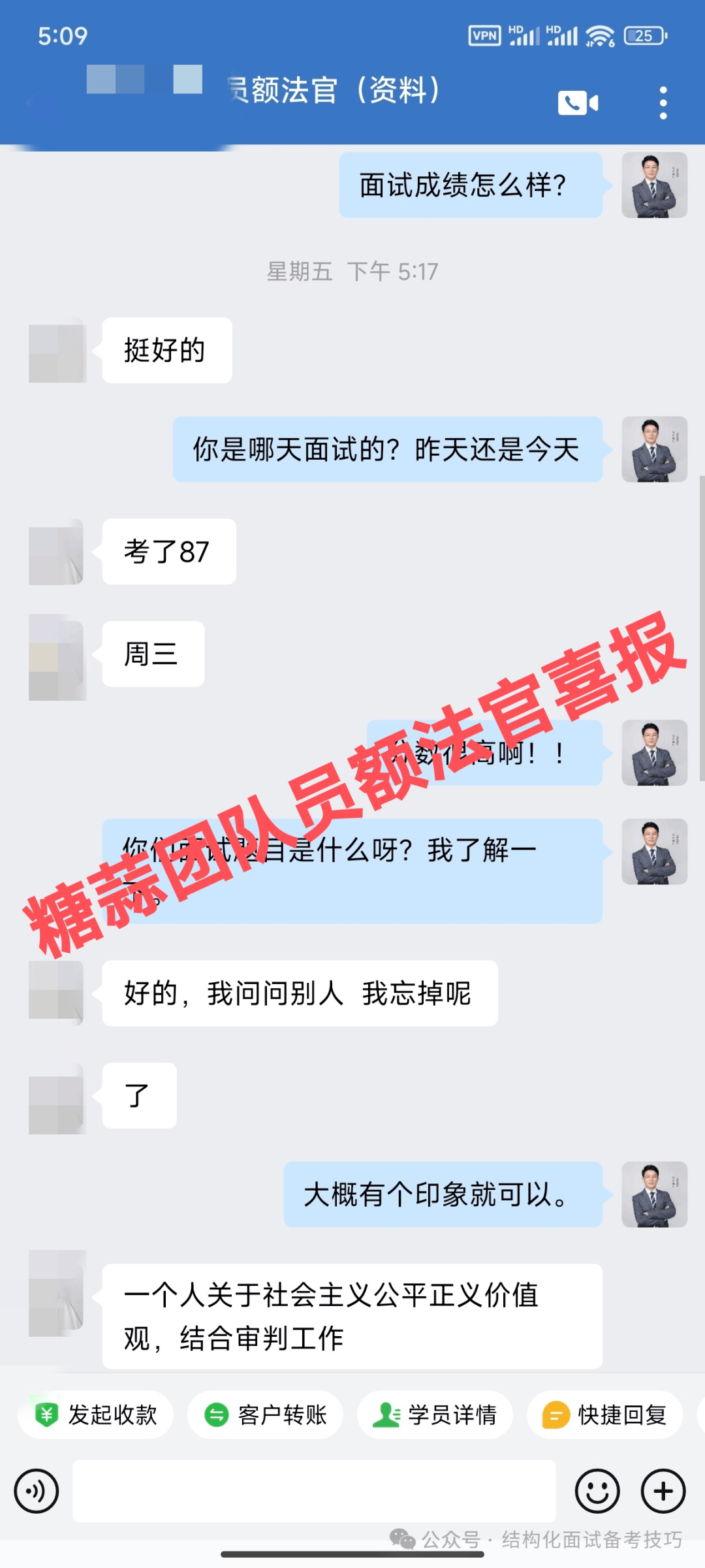View 学员详情 details
Screen dimensions: 705x1568
[435, 1415]
